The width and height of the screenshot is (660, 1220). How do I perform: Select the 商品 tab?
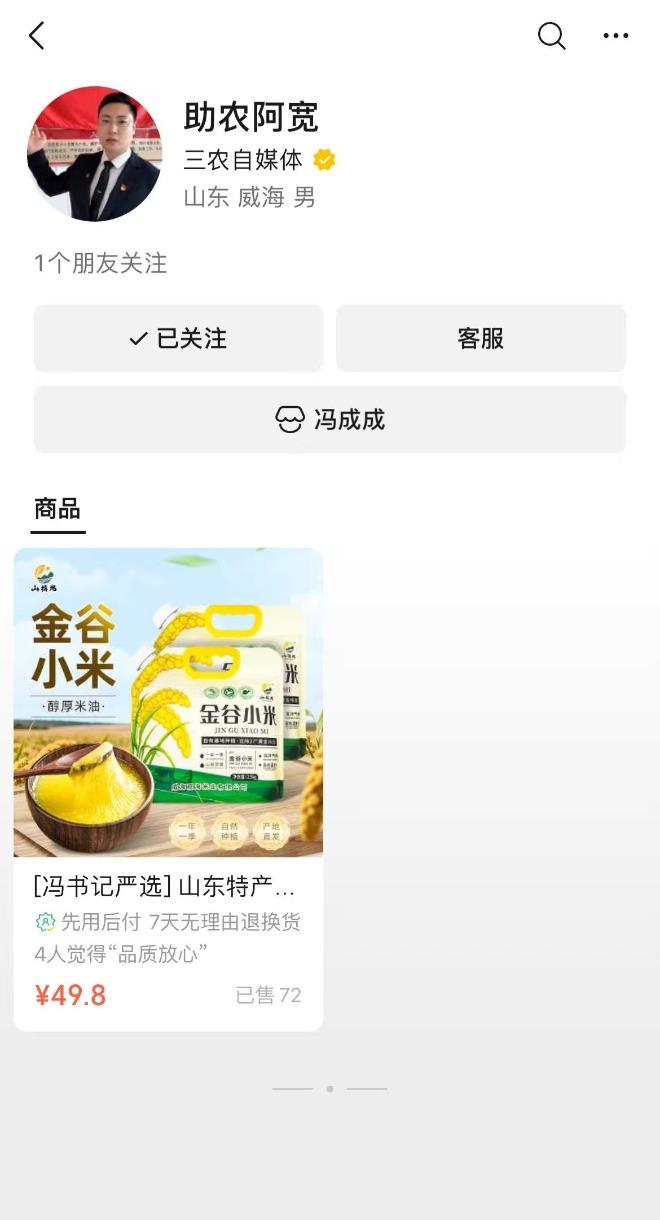click(x=57, y=508)
